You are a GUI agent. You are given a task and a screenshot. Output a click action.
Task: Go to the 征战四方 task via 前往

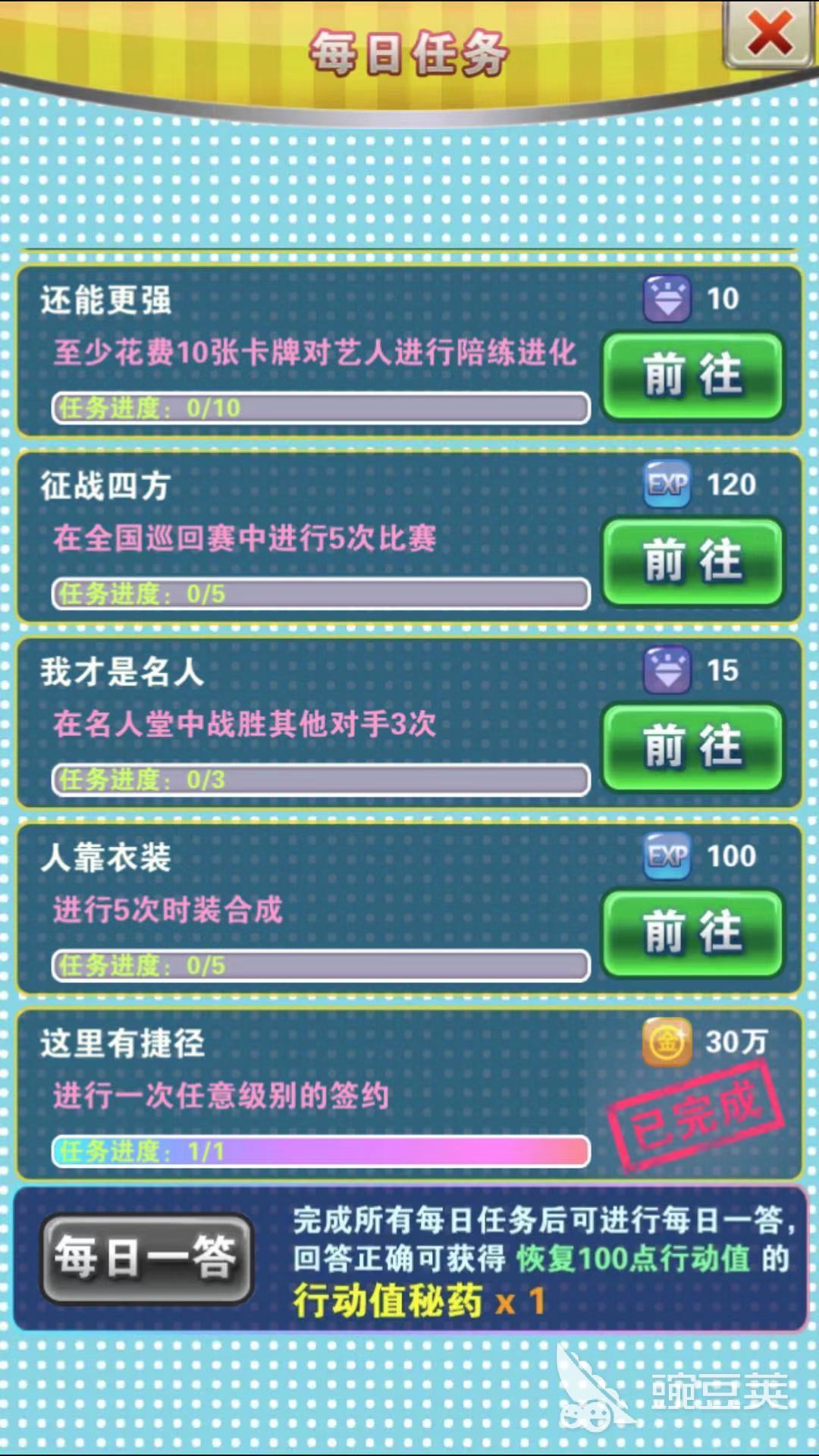click(x=692, y=562)
